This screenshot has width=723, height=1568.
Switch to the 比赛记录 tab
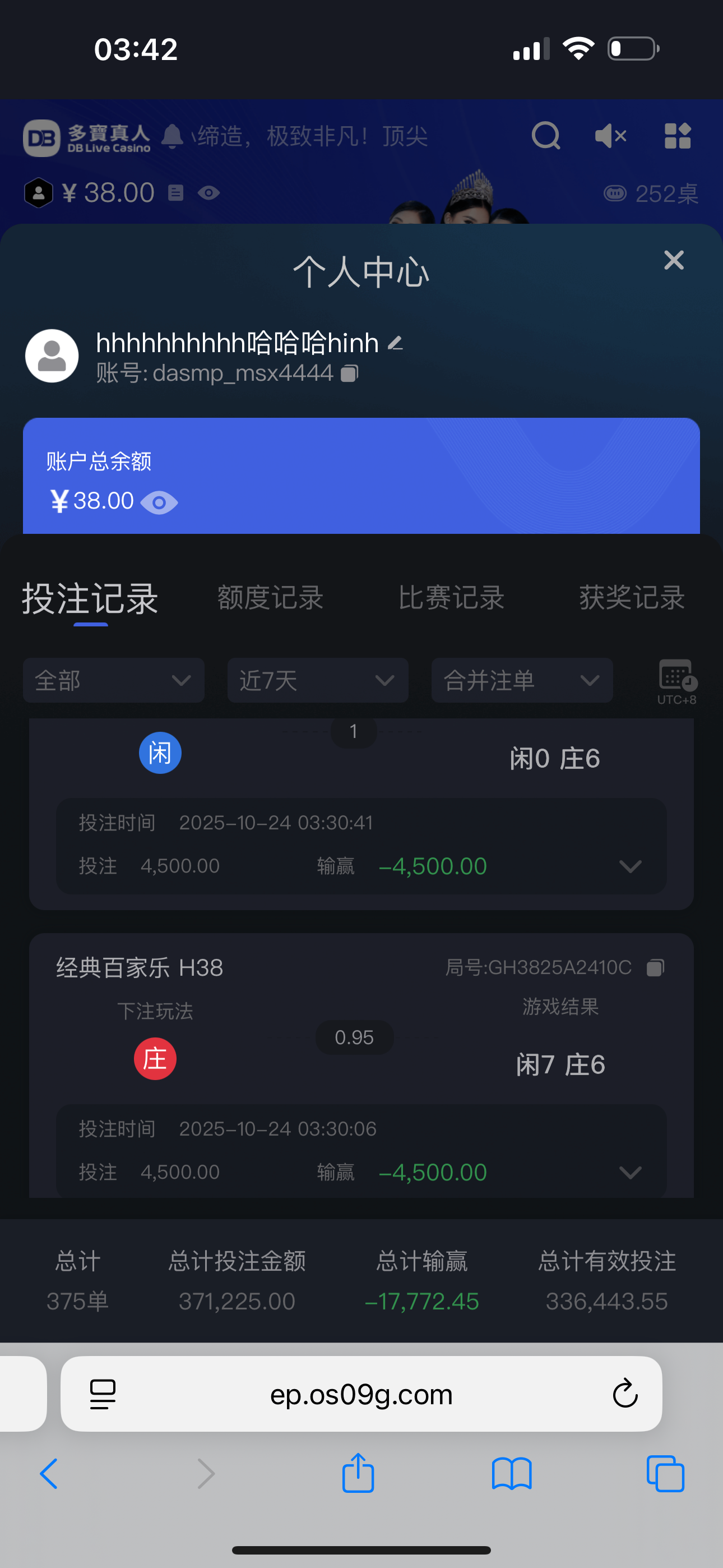tap(451, 598)
